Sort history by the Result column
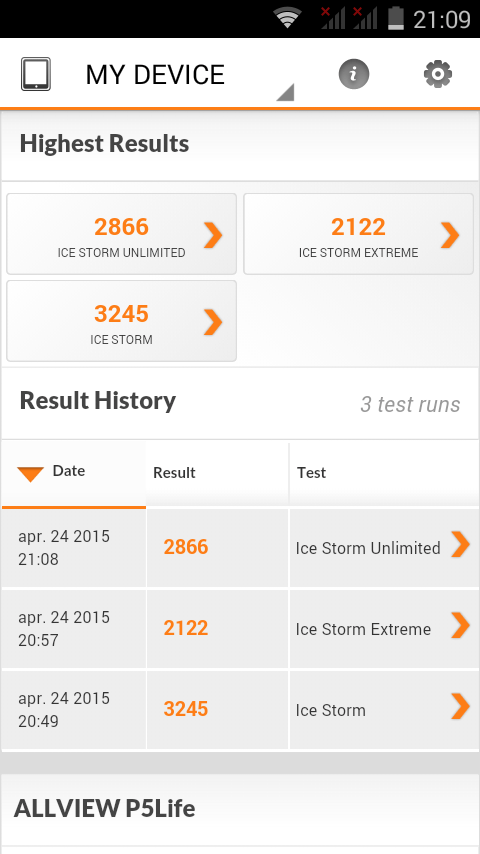The height and width of the screenshot is (854, 480). coord(217,473)
